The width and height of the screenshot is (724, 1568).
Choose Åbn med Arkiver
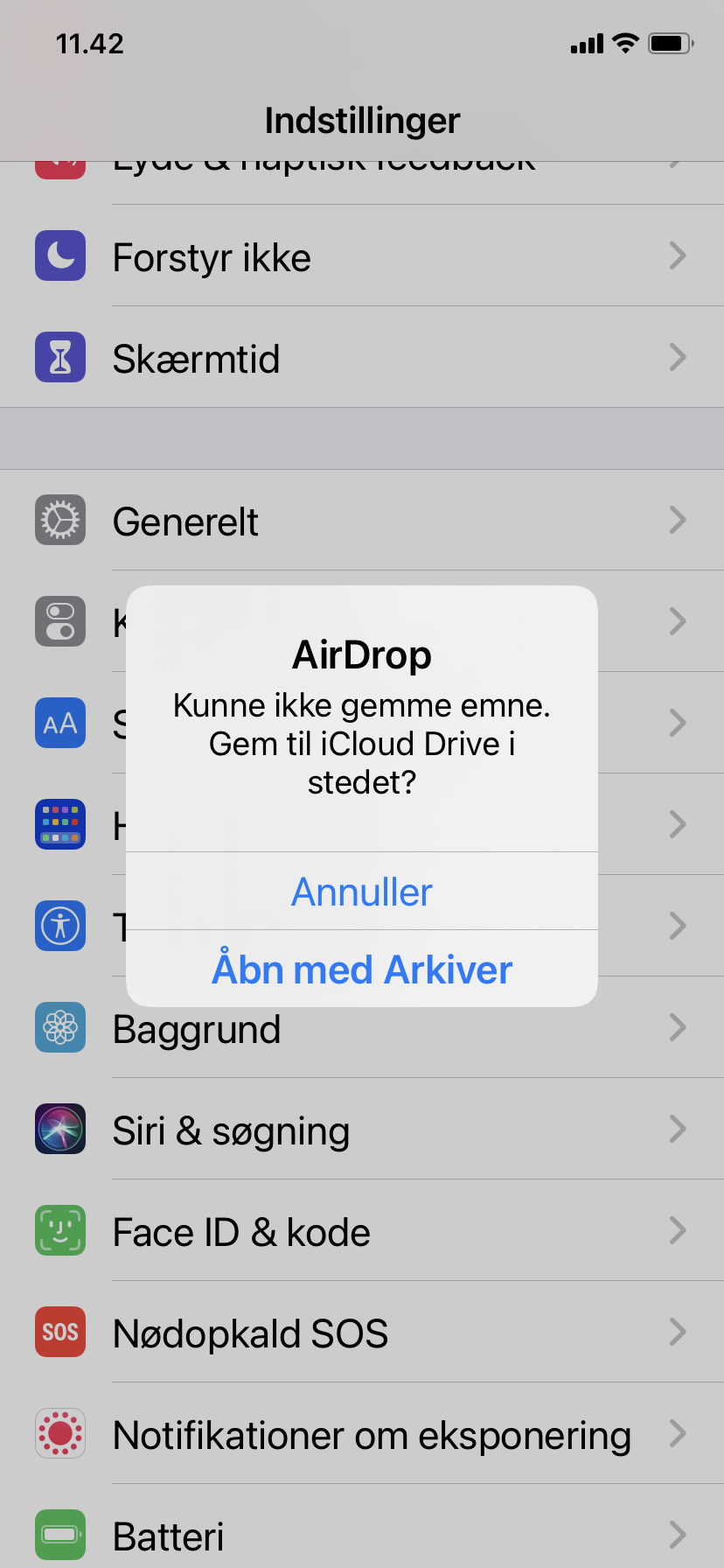tap(361, 969)
